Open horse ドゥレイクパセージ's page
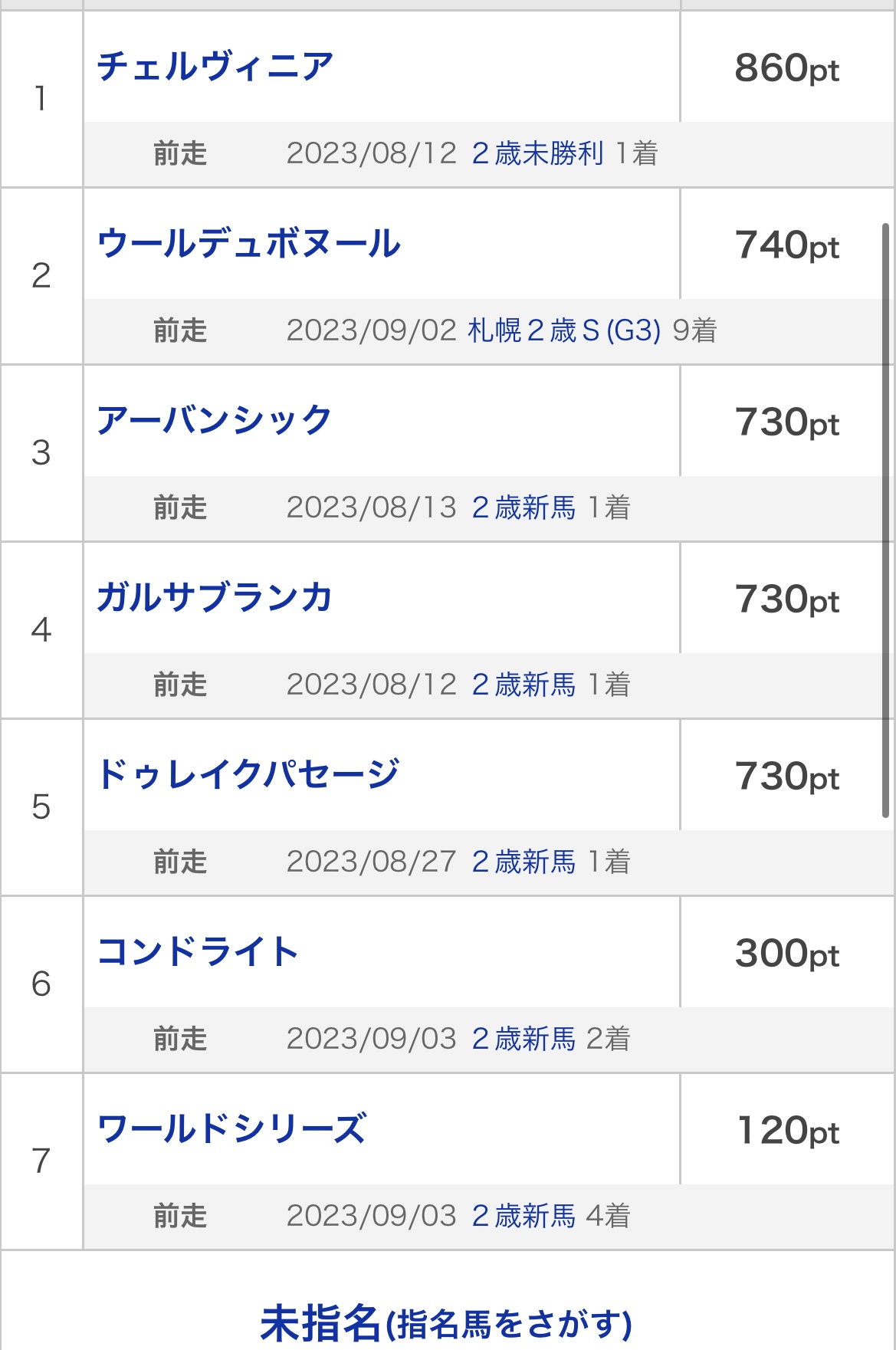Image resolution: width=896 pixels, height=1350 pixels. click(248, 775)
